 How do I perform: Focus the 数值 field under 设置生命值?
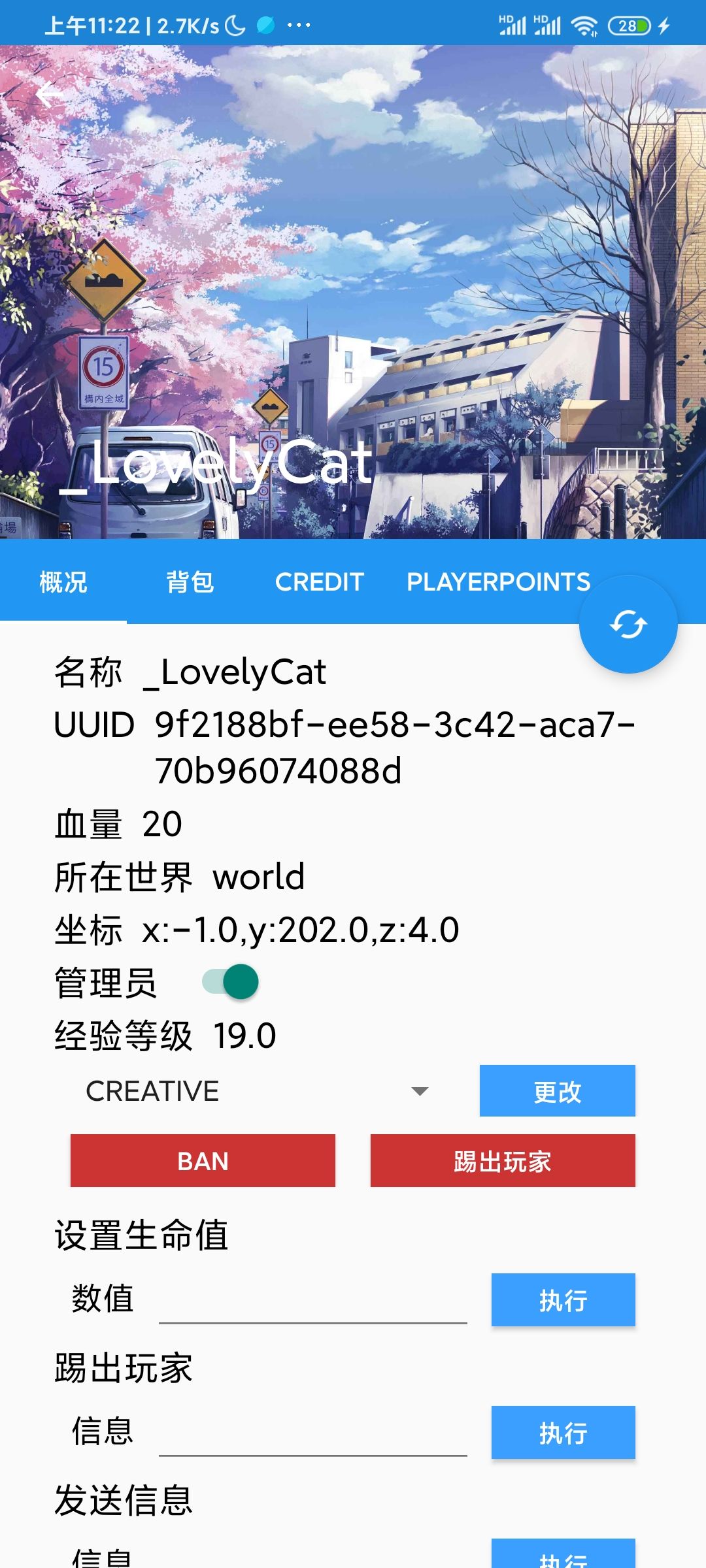coord(312,1301)
